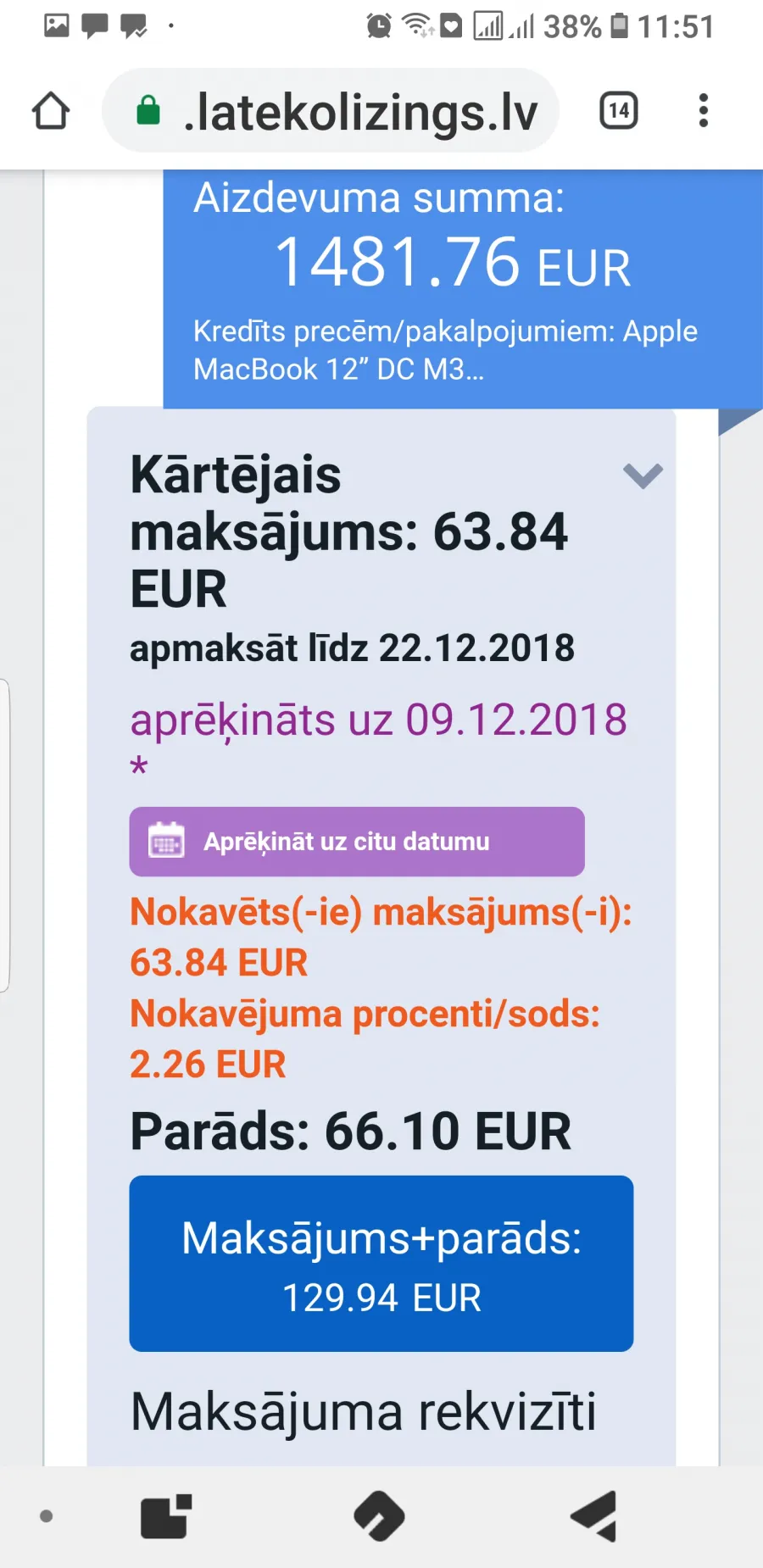Go back with the navigation bar arrow
Viewport: 763px width, 1568px height.
[x=594, y=1516]
